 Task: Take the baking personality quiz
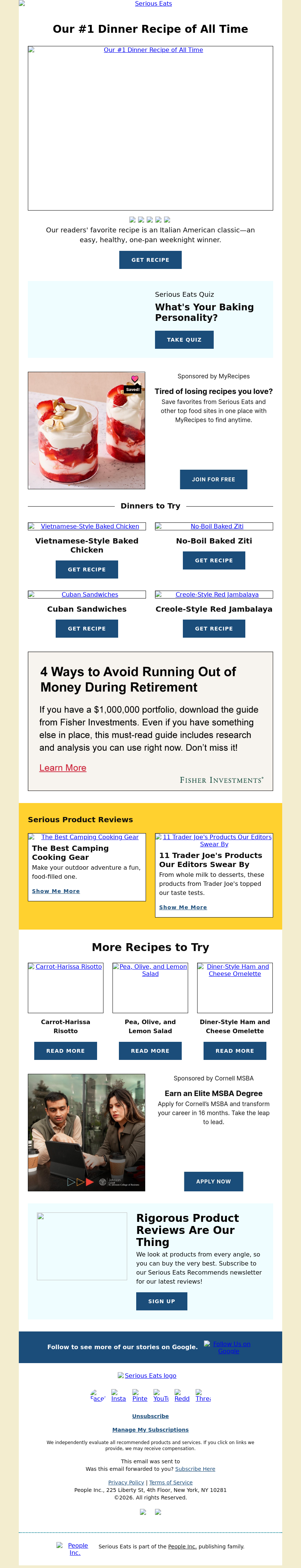pyautogui.click(x=184, y=340)
